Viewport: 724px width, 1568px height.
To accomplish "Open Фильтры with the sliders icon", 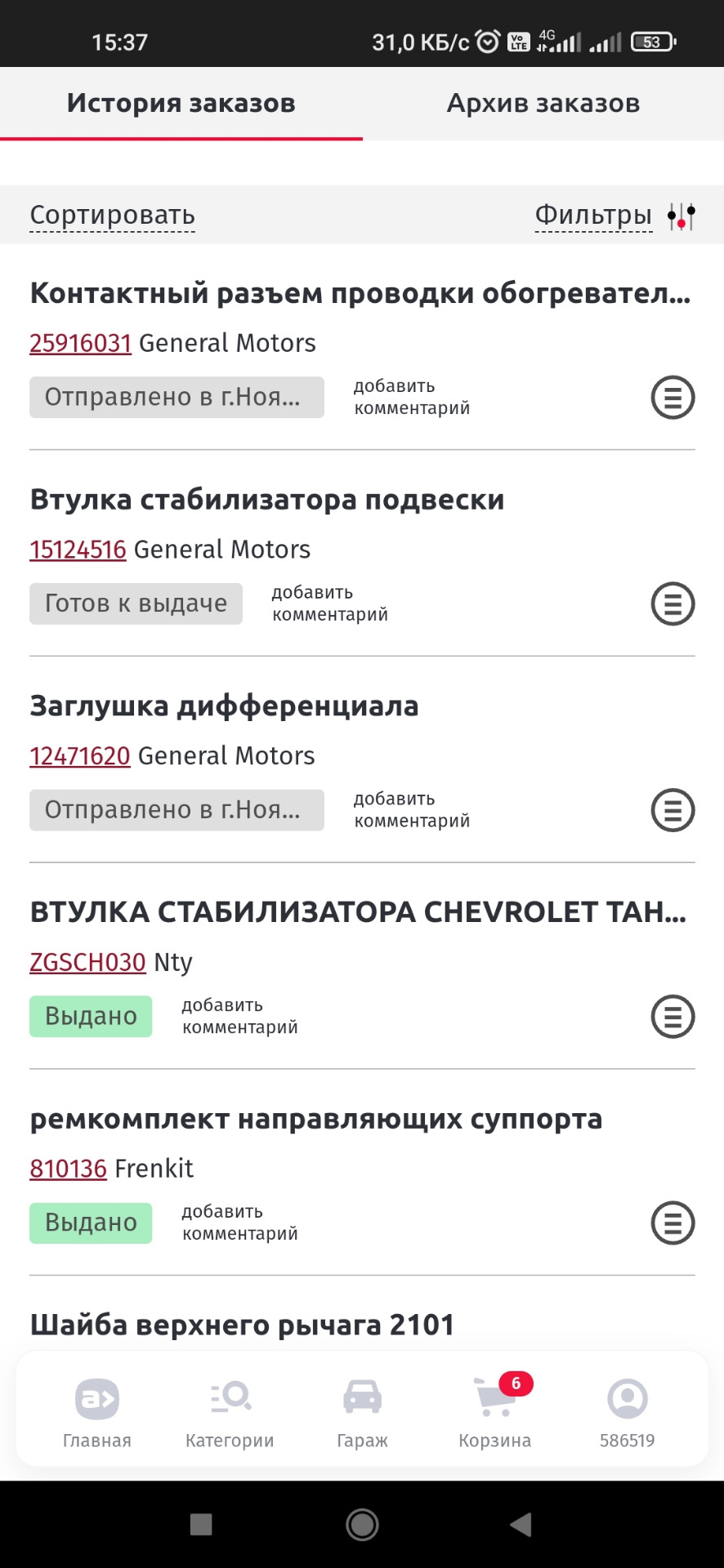I will (615, 216).
